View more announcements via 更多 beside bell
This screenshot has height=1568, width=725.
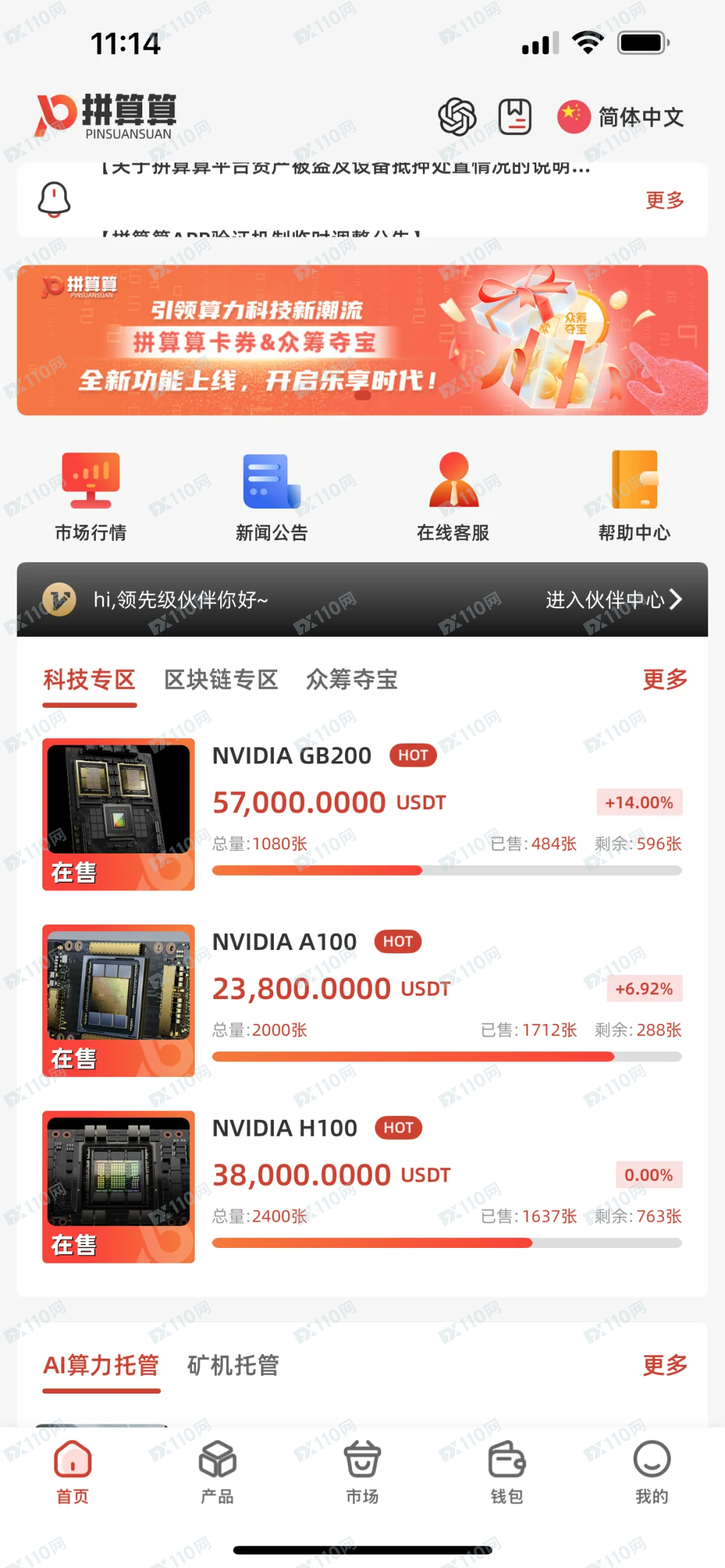pyautogui.click(x=664, y=200)
